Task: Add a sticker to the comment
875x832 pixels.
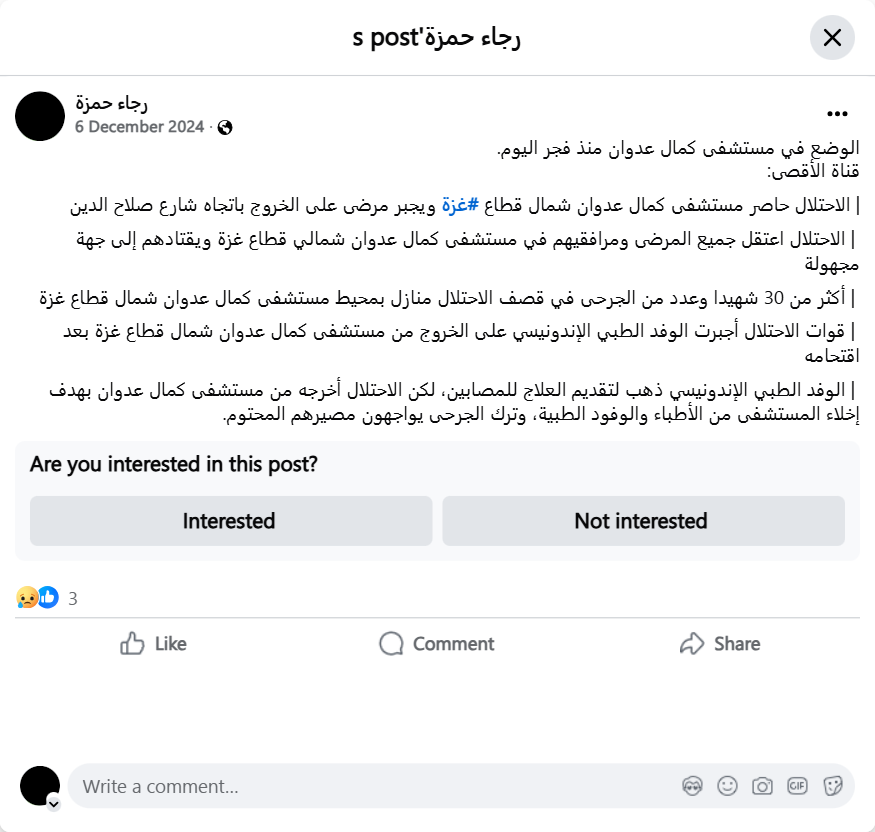Action: point(832,786)
